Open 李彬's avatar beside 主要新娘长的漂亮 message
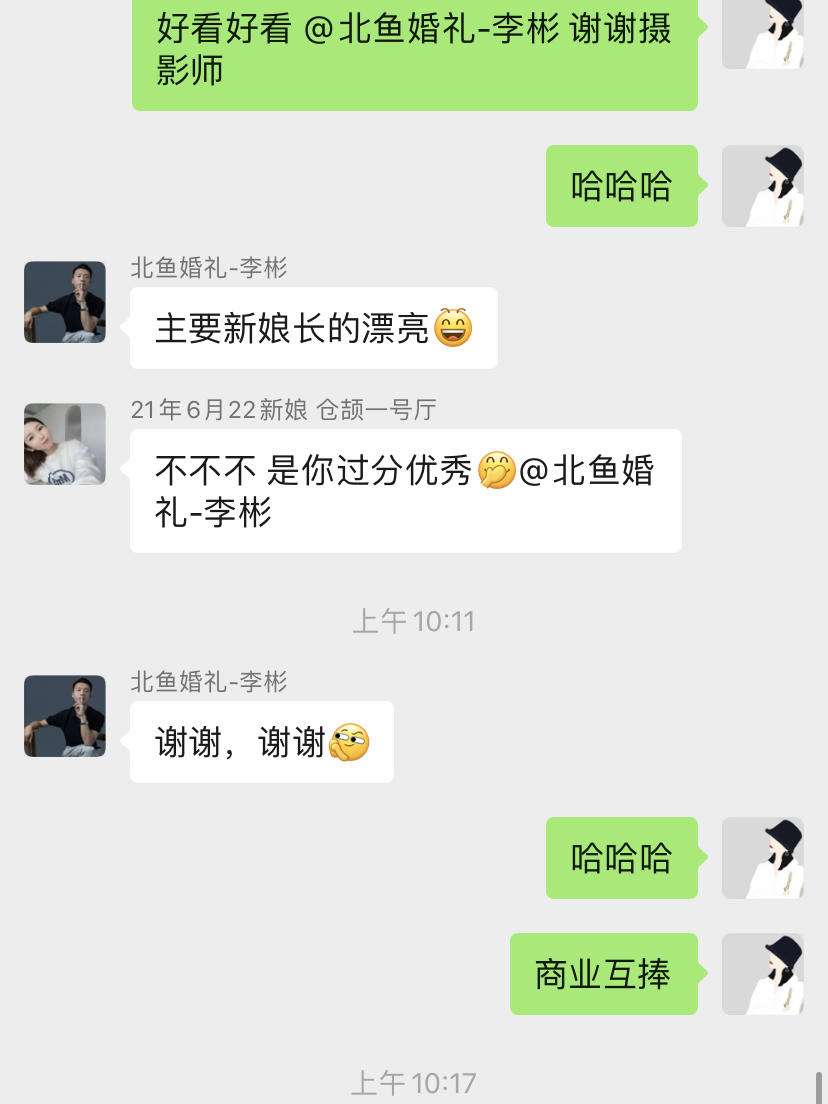828x1104 pixels. coord(65,302)
